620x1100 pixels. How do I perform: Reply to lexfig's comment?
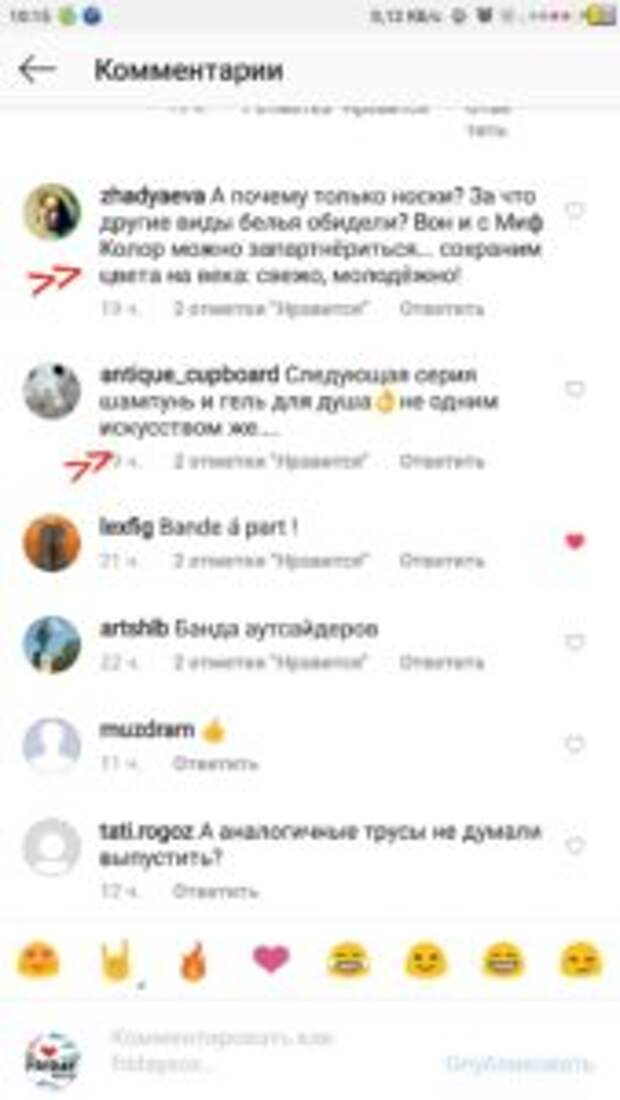click(442, 561)
